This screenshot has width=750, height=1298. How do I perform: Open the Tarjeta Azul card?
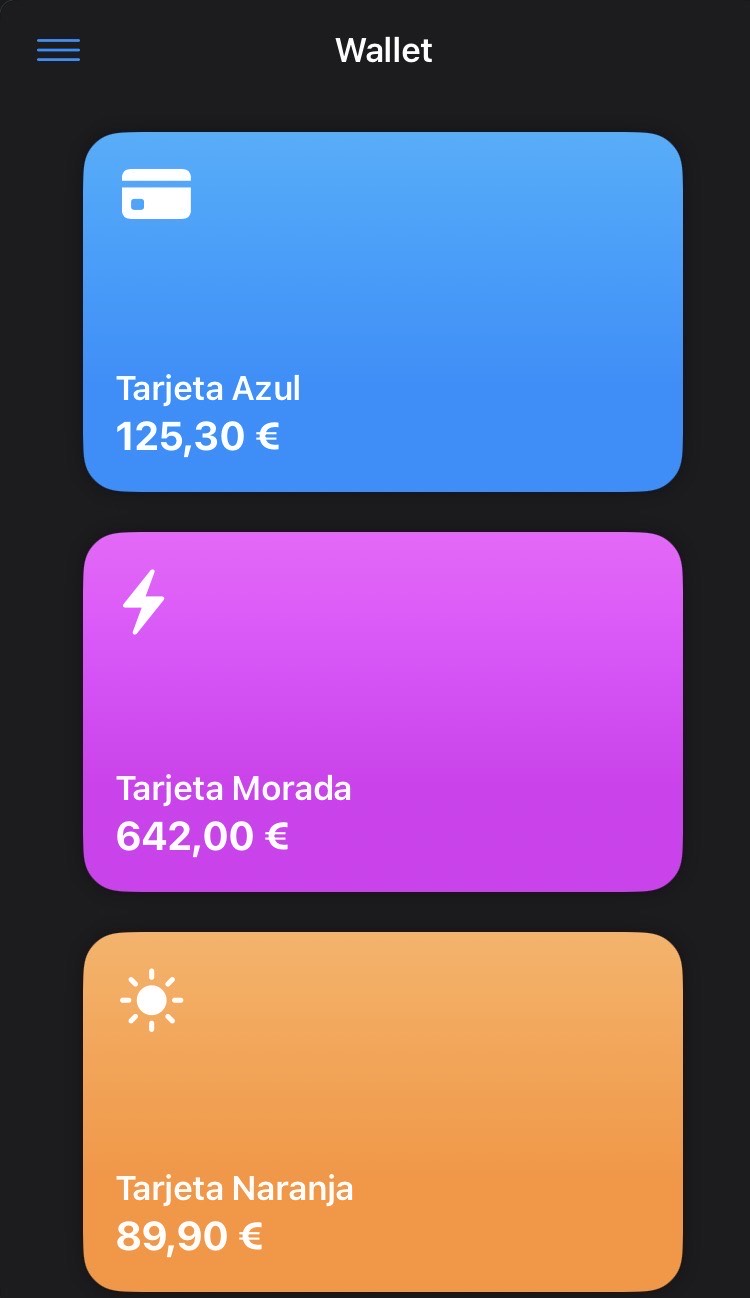tap(382, 312)
